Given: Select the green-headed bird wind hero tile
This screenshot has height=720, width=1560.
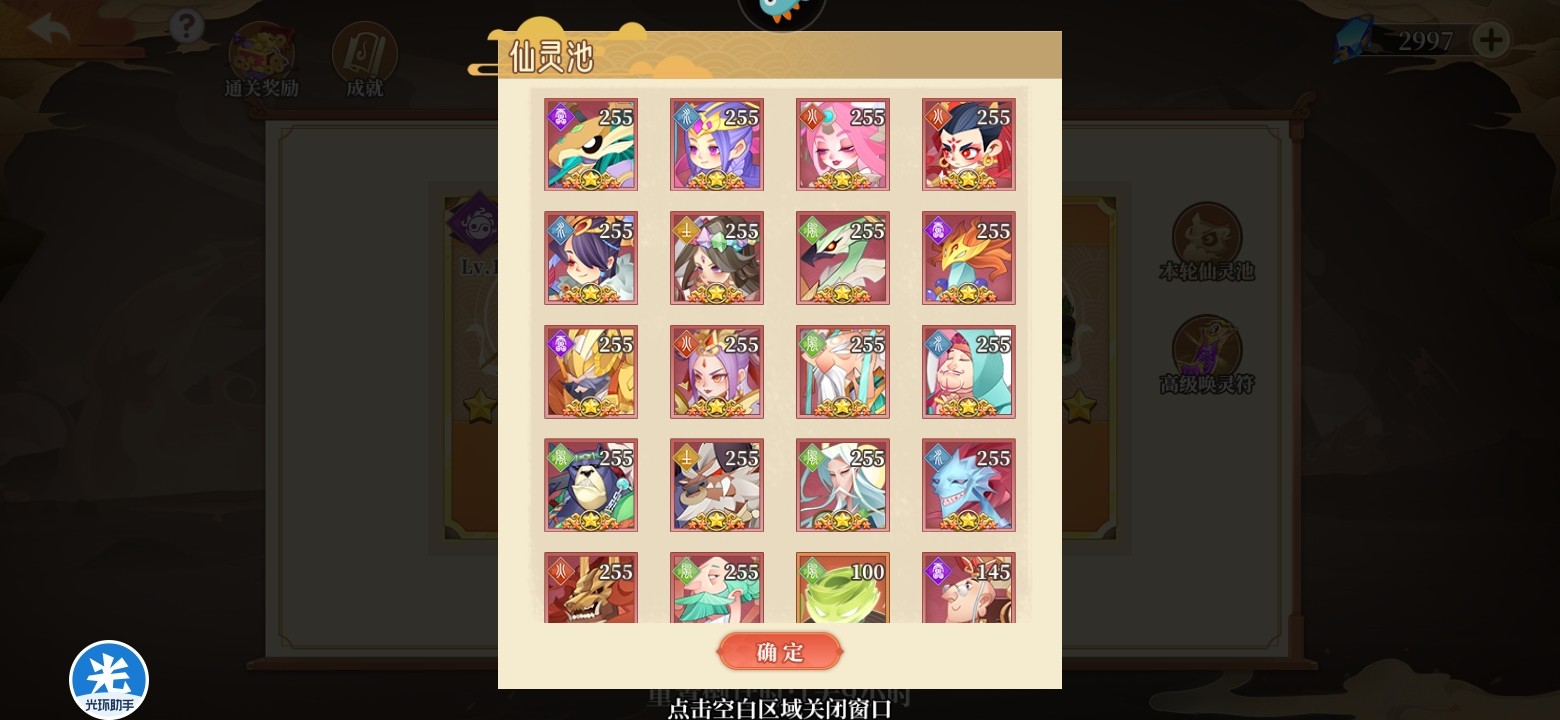Looking at the screenshot, I should click(x=842, y=258).
